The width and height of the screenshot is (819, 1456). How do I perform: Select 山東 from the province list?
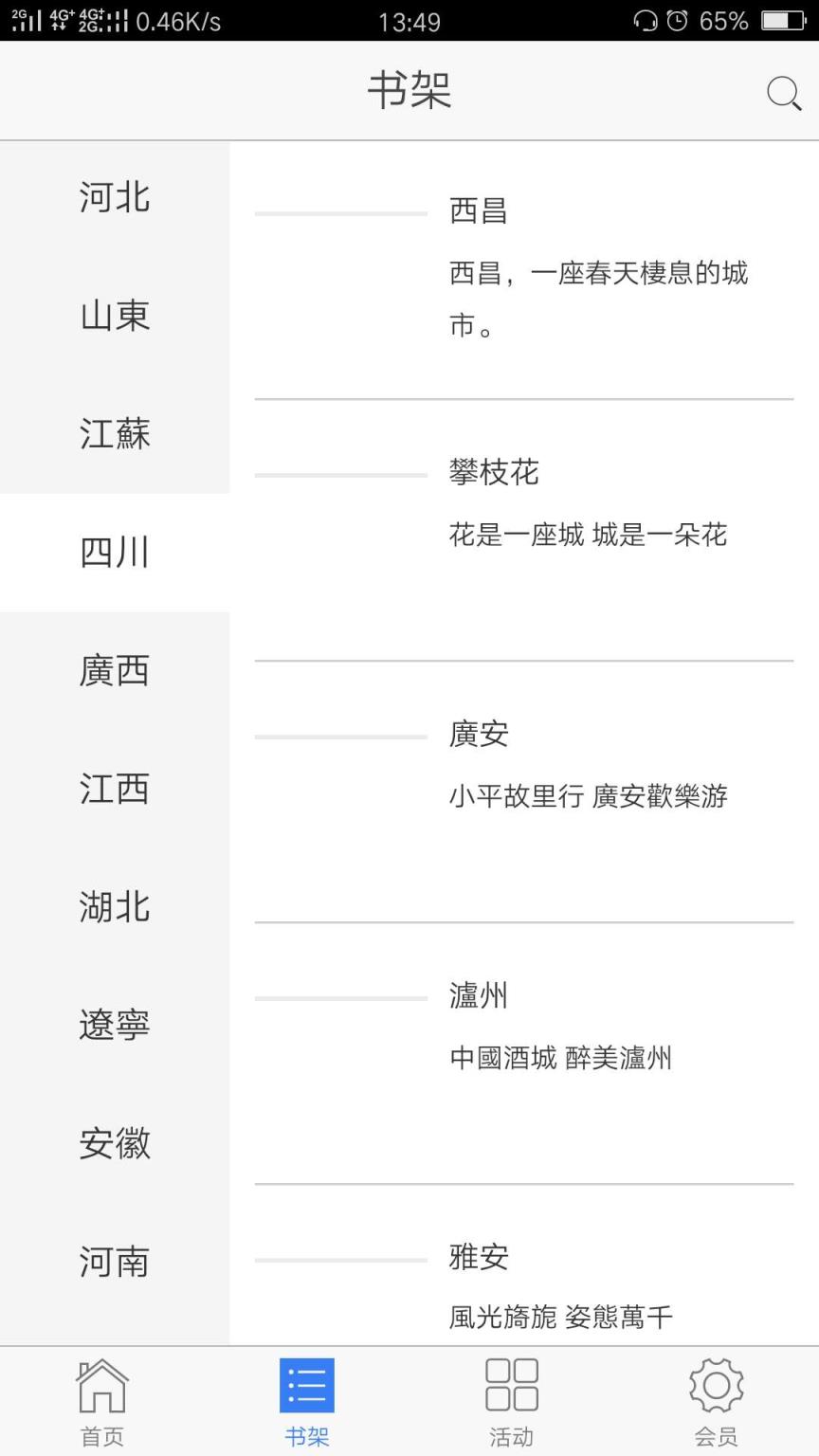[x=114, y=317]
